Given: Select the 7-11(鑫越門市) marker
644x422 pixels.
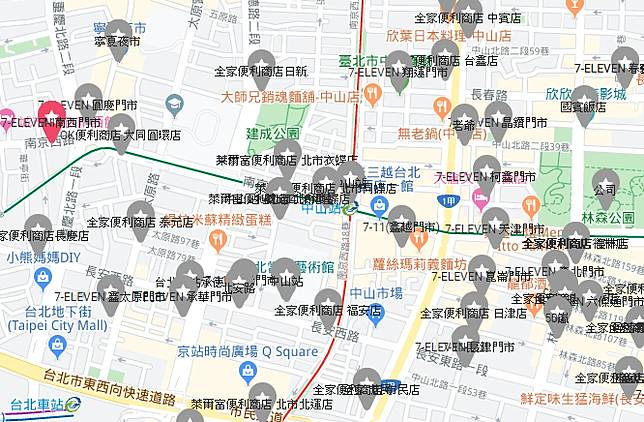Looking at the screenshot, I should pyautogui.click(x=401, y=221).
